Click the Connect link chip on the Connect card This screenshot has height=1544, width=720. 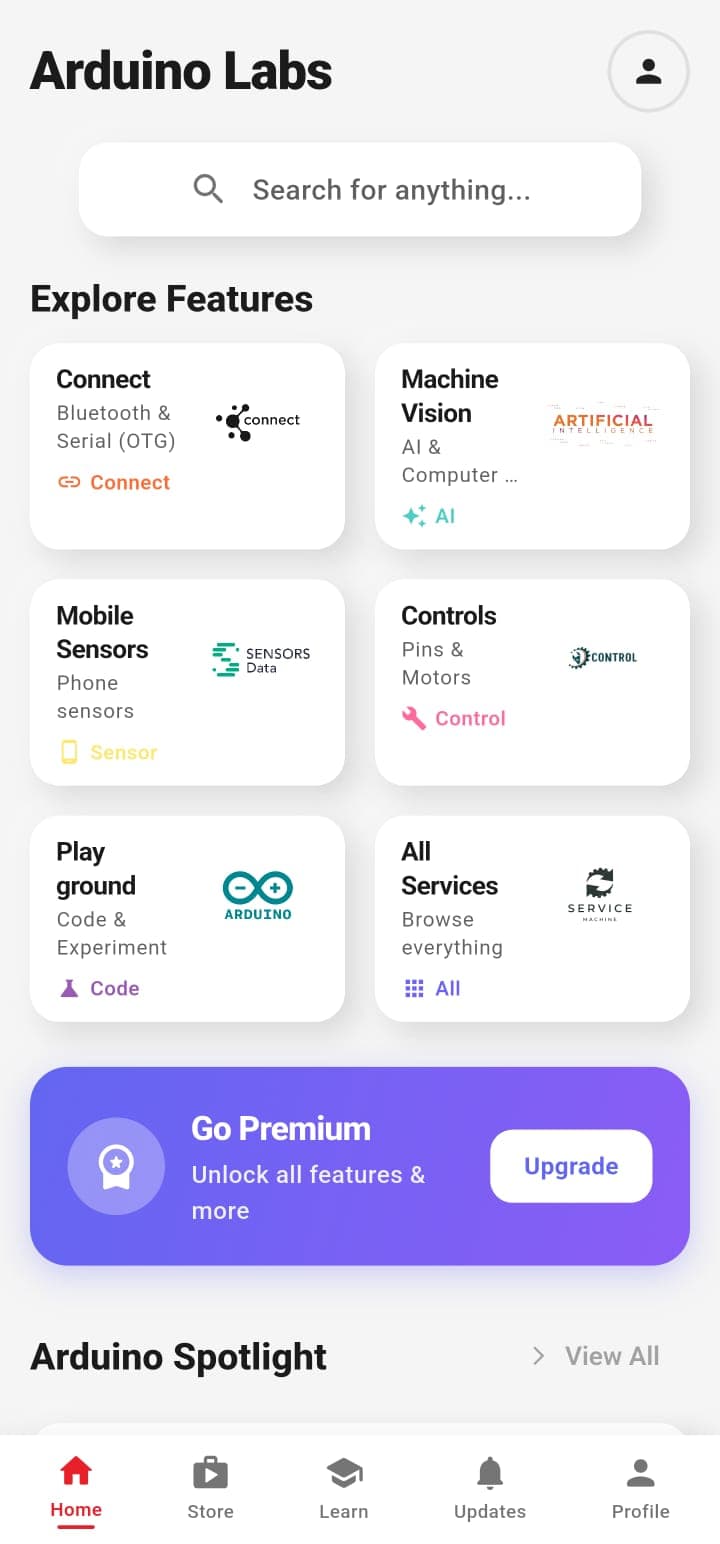[x=113, y=482]
